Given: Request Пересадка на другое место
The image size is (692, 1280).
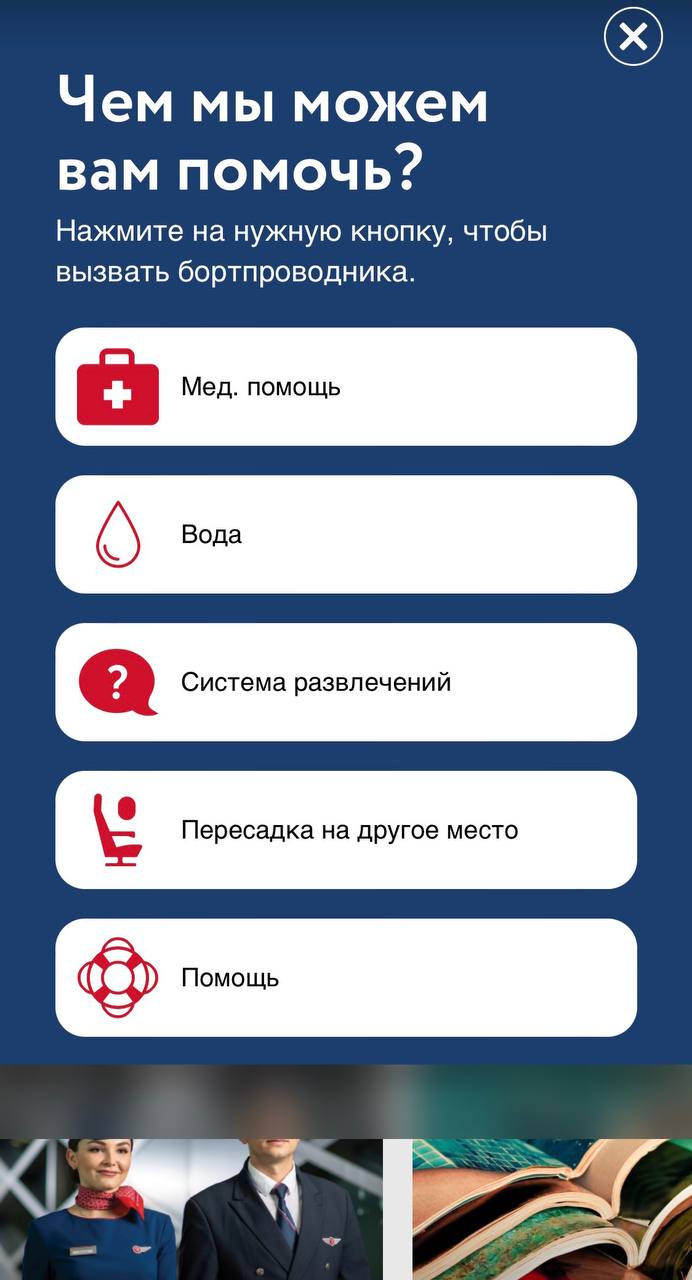Looking at the screenshot, I should [x=346, y=830].
